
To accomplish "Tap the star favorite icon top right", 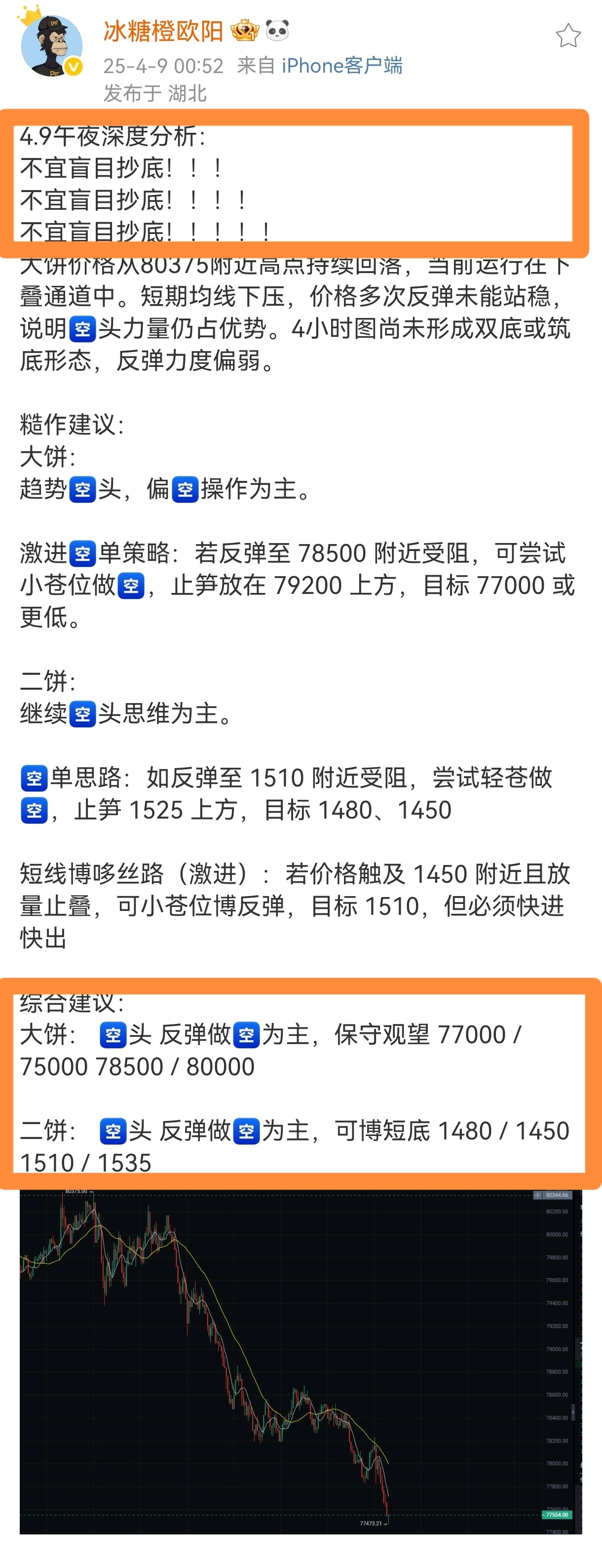I will [568, 37].
